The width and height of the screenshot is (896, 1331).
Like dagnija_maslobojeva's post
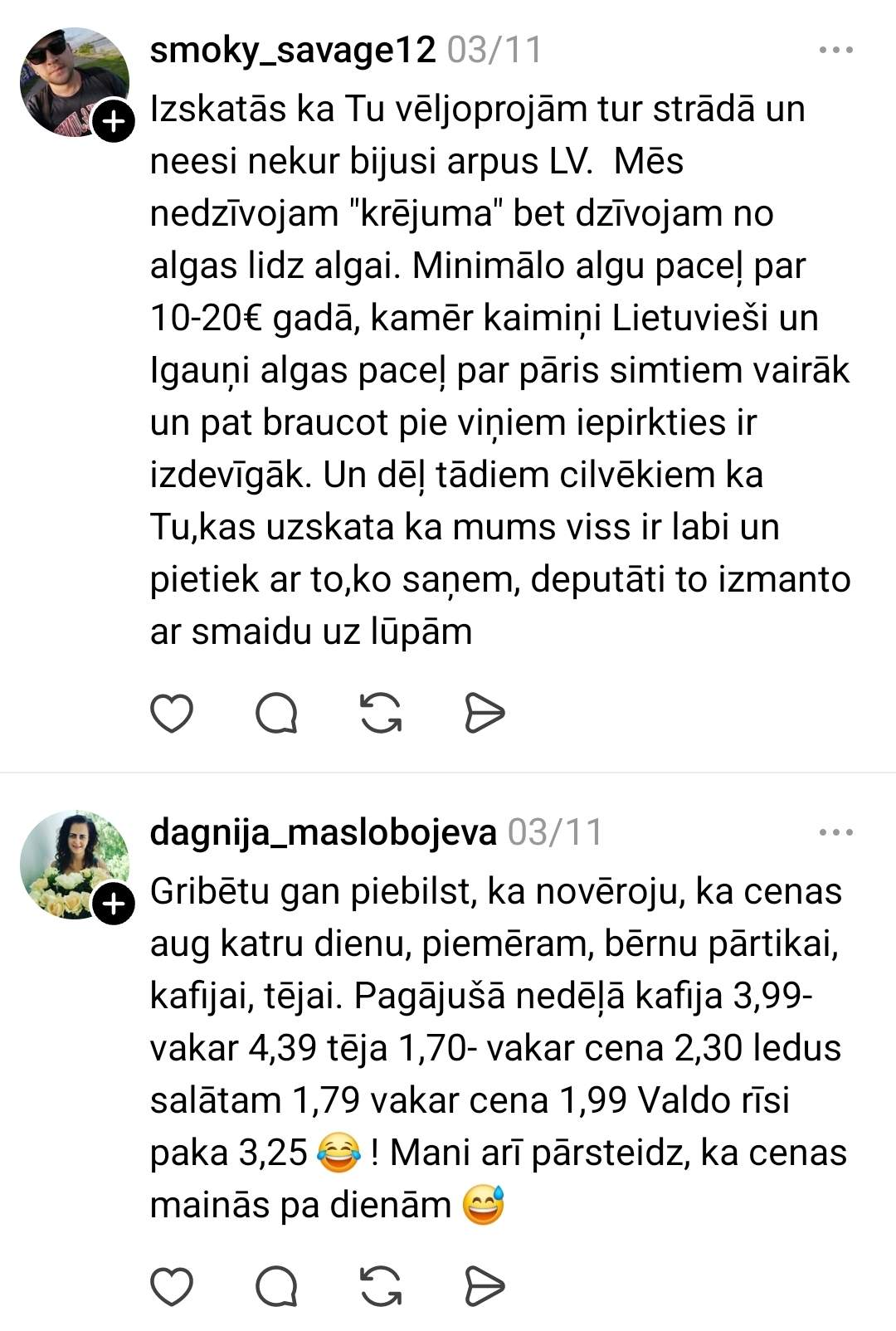[x=172, y=1287]
